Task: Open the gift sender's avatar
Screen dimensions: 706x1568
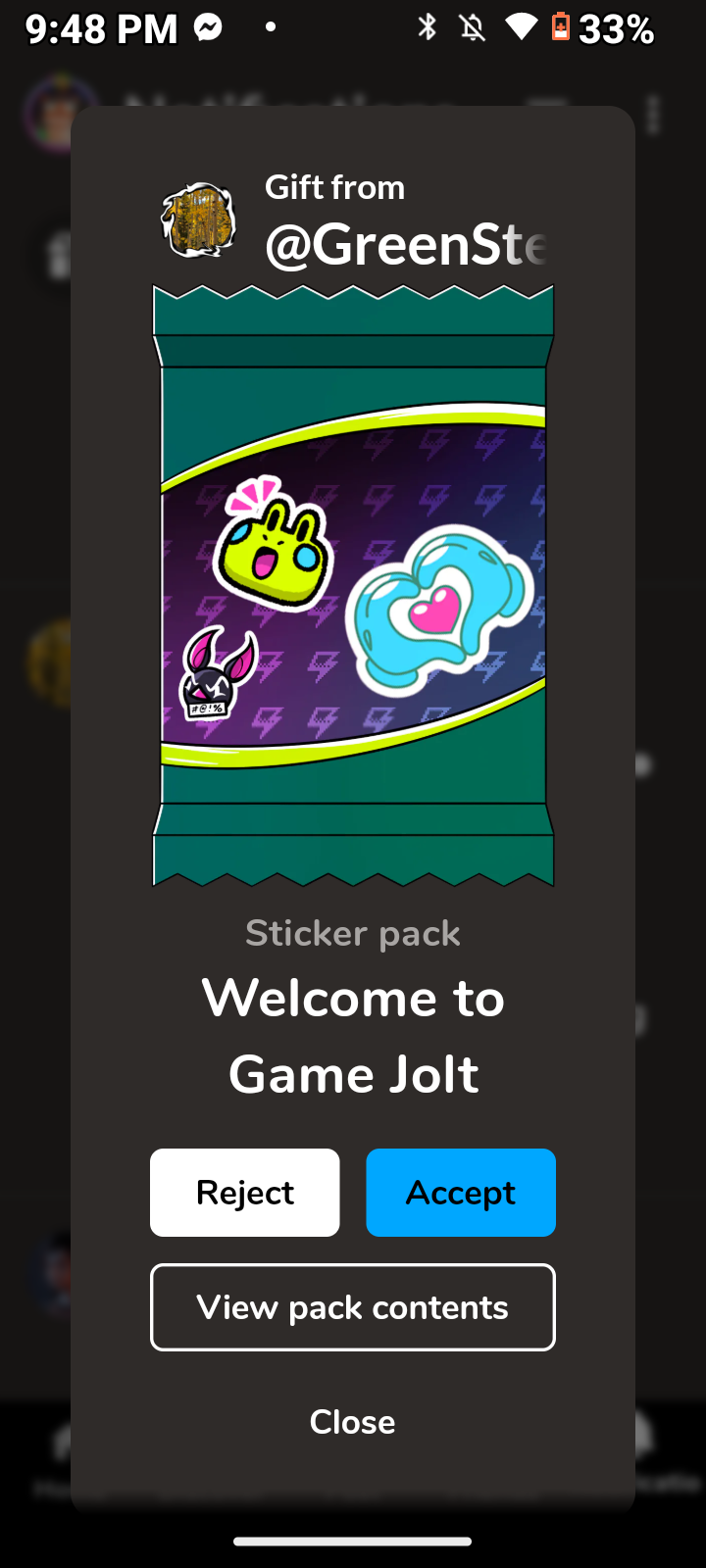Action: point(199,220)
